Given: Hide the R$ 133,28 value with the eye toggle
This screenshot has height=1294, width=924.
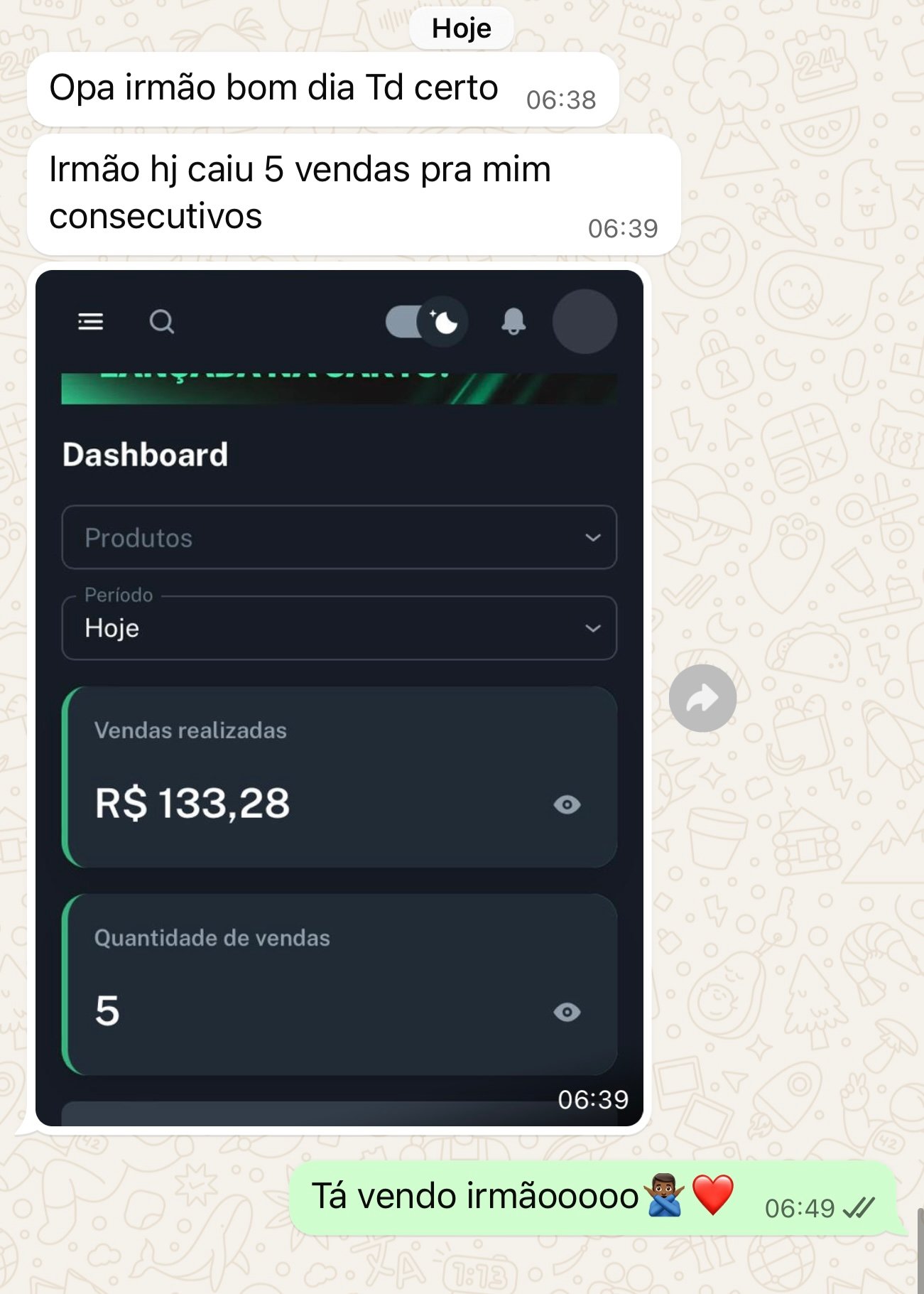Looking at the screenshot, I should (x=567, y=804).
